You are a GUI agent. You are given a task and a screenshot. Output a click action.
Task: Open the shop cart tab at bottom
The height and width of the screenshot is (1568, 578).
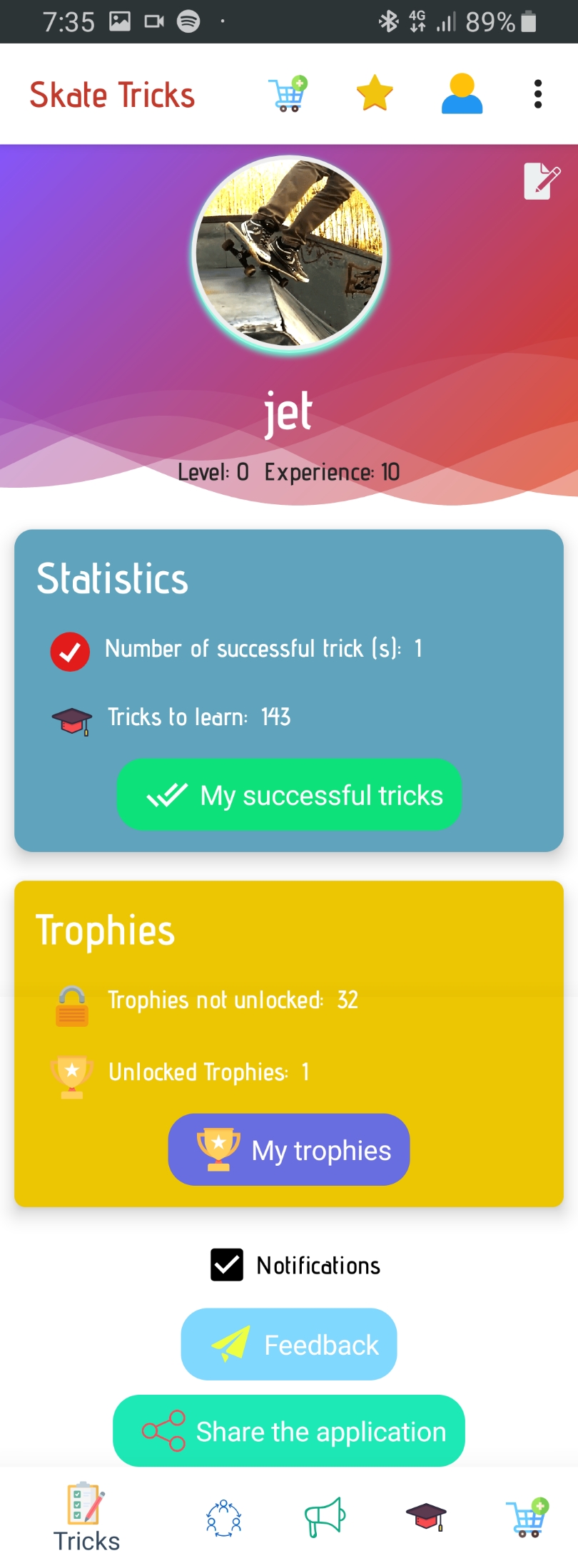pyautogui.click(x=527, y=1517)
